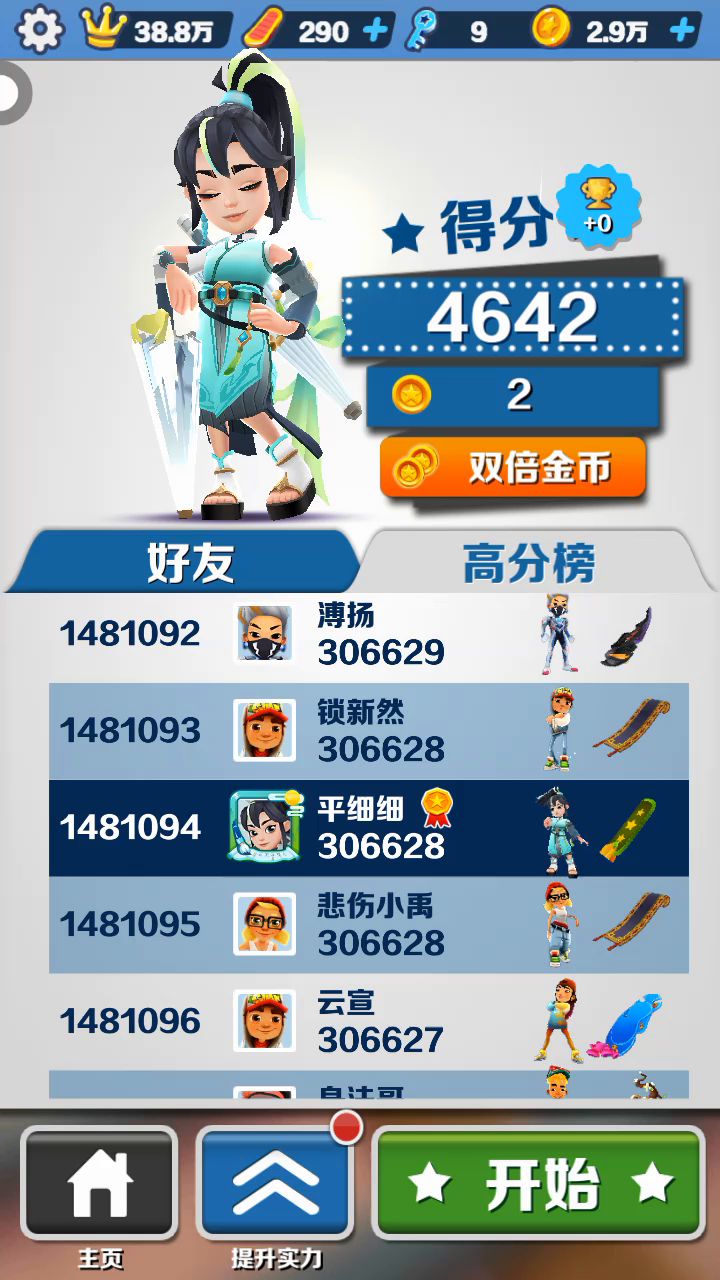
Task: Add more hoverboards with the plus
Action: click(376, 30)
